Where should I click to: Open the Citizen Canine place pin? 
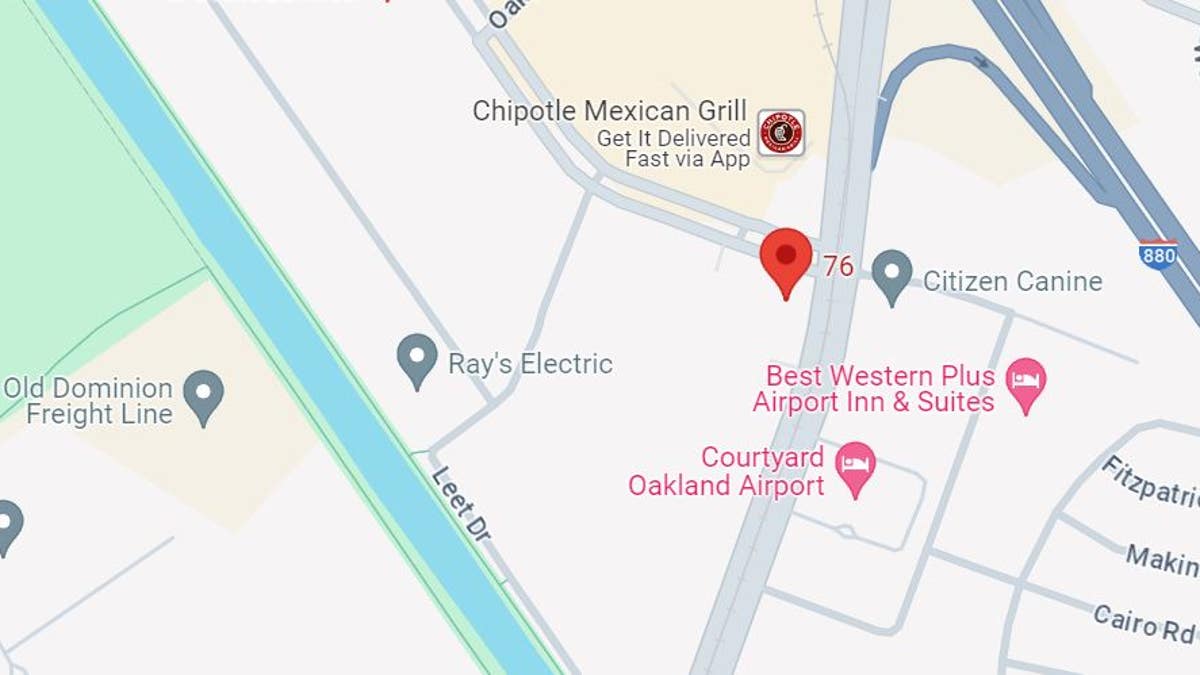891,275
